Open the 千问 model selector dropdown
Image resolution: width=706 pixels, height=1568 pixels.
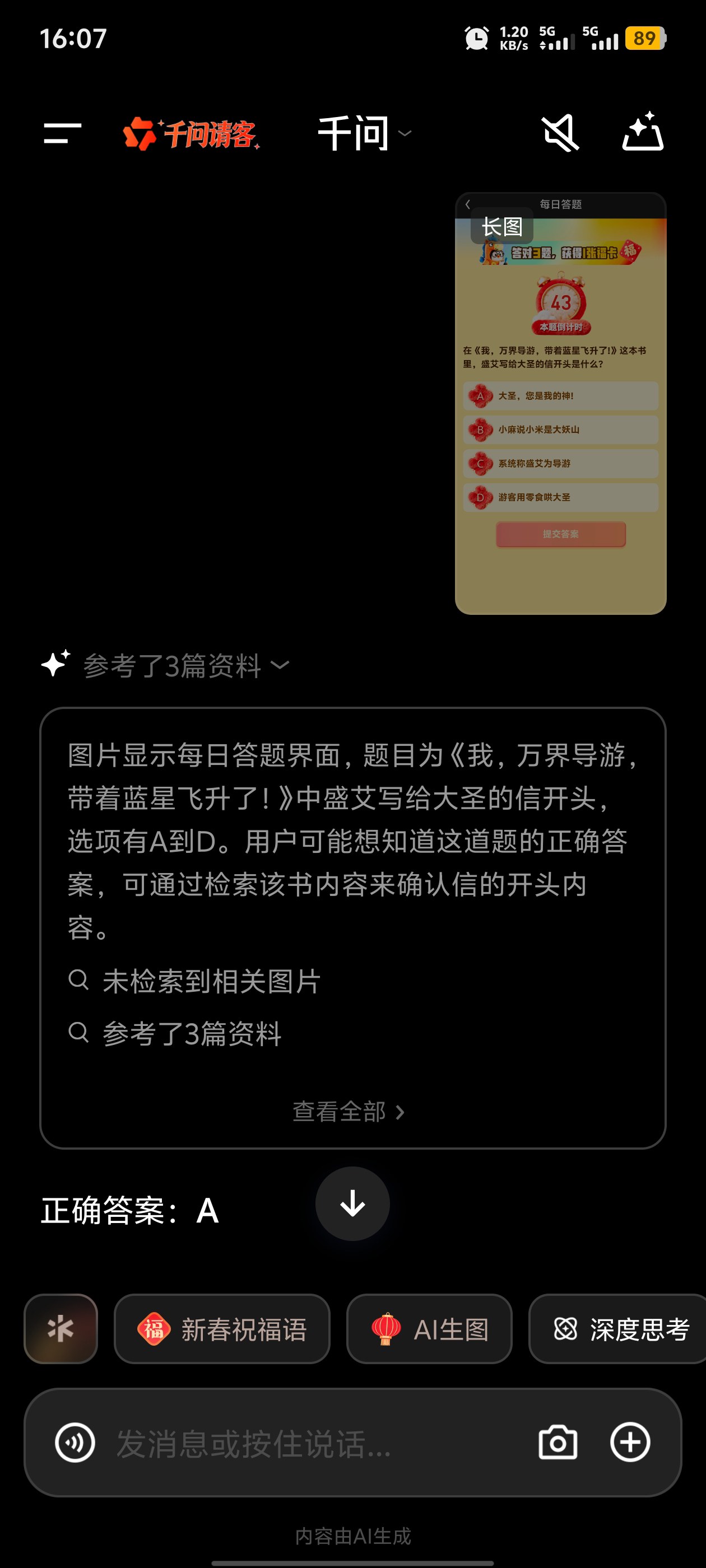pyautogui.click(x=364, y=133)
